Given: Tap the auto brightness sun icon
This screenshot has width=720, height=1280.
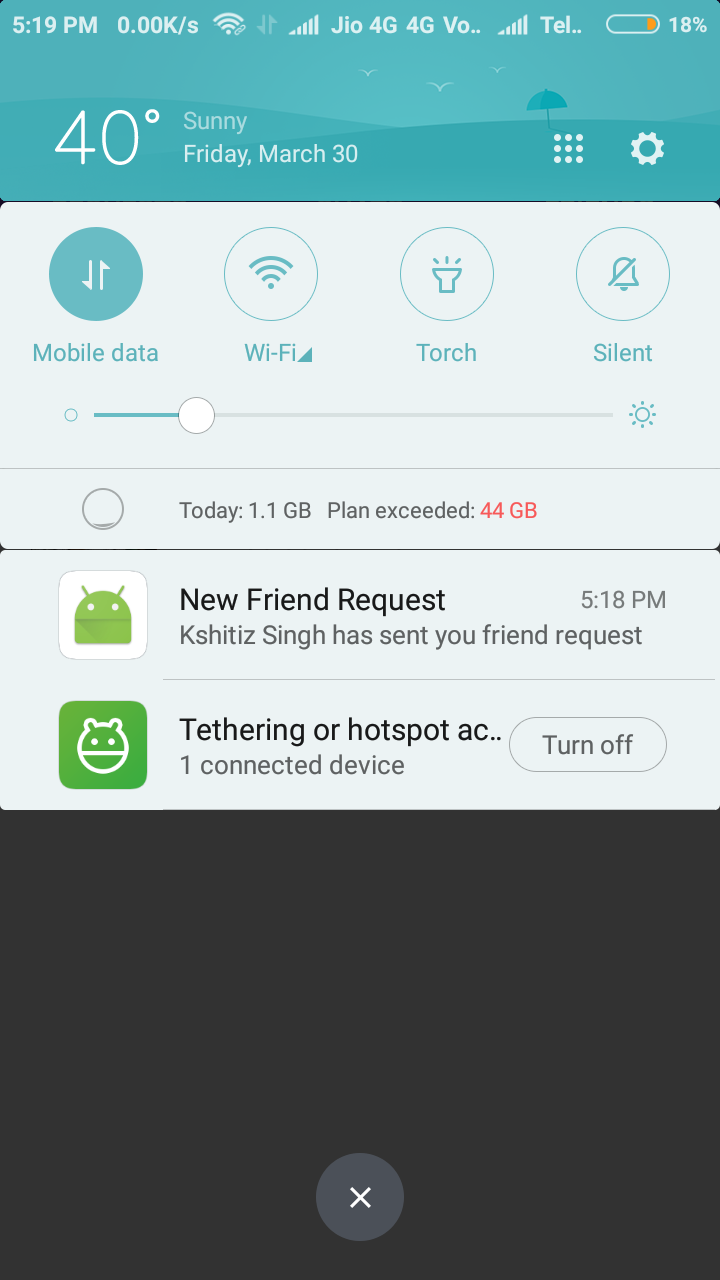Looking at the screenshot, I should tap(642, 415).
